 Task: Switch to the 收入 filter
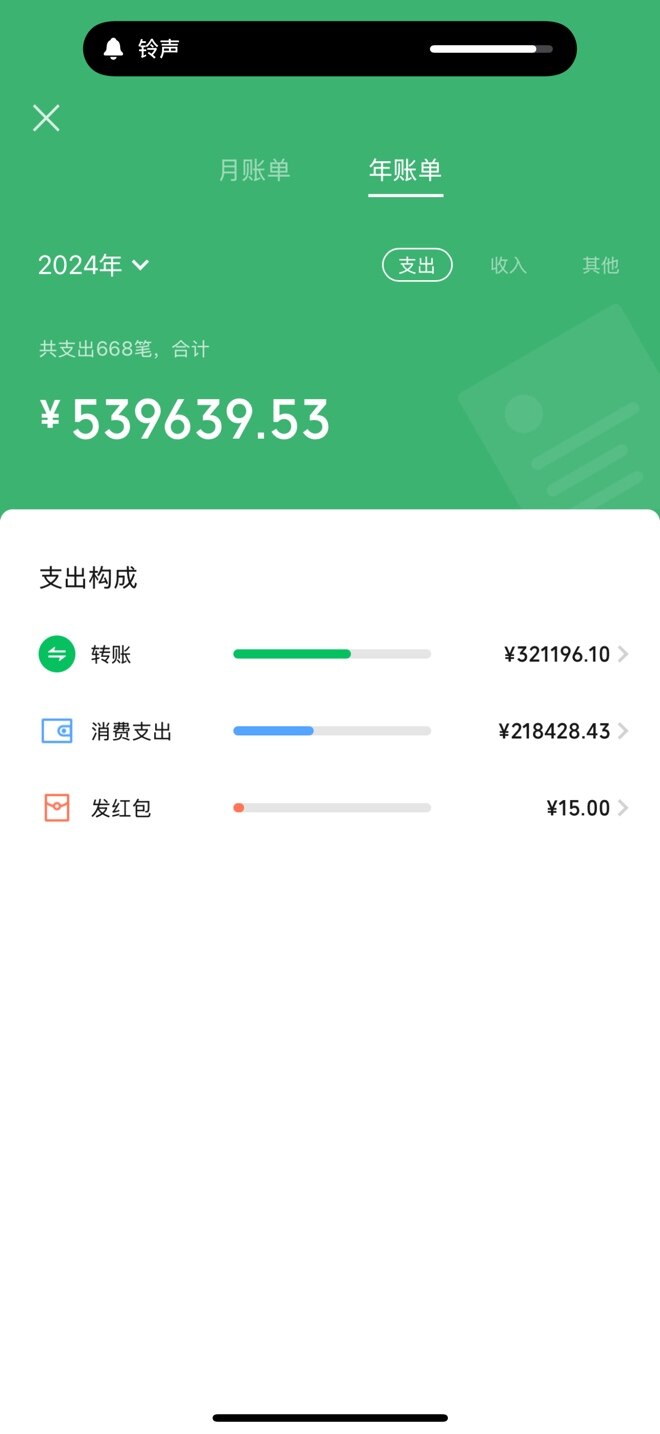click(508, 265)
